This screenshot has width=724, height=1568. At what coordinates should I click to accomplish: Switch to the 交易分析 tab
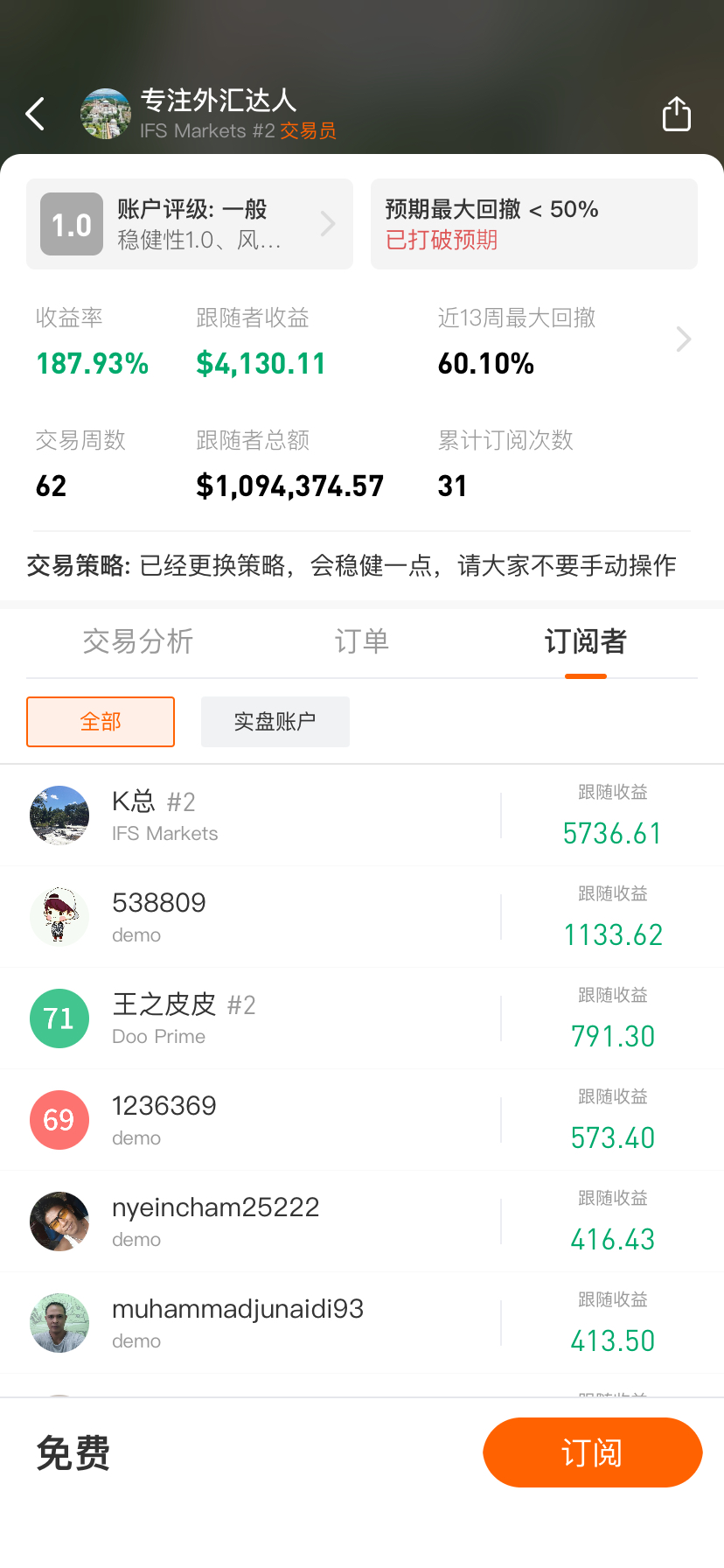click(138, 641)
